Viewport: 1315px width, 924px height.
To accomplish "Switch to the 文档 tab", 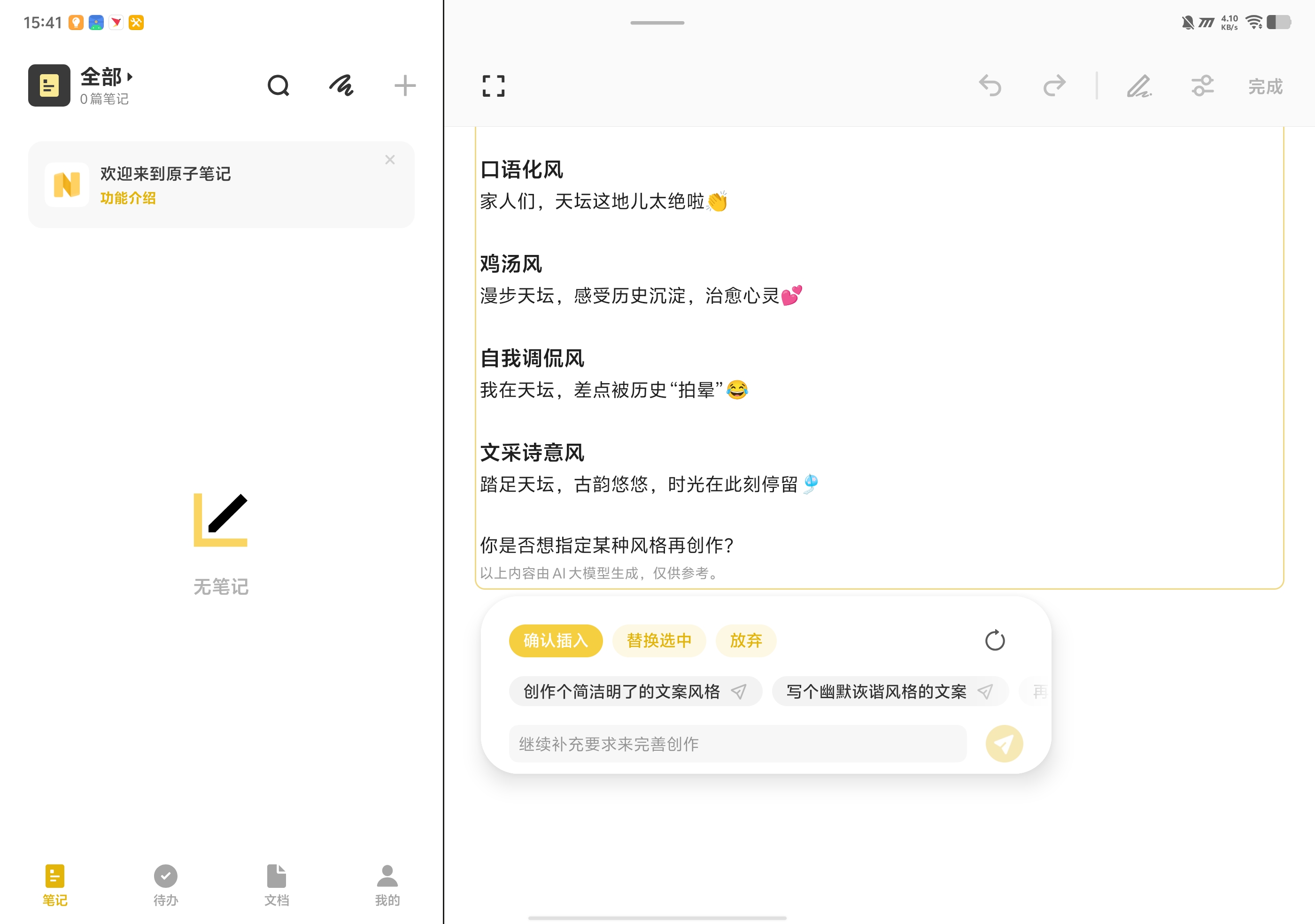I will [276, 885].
